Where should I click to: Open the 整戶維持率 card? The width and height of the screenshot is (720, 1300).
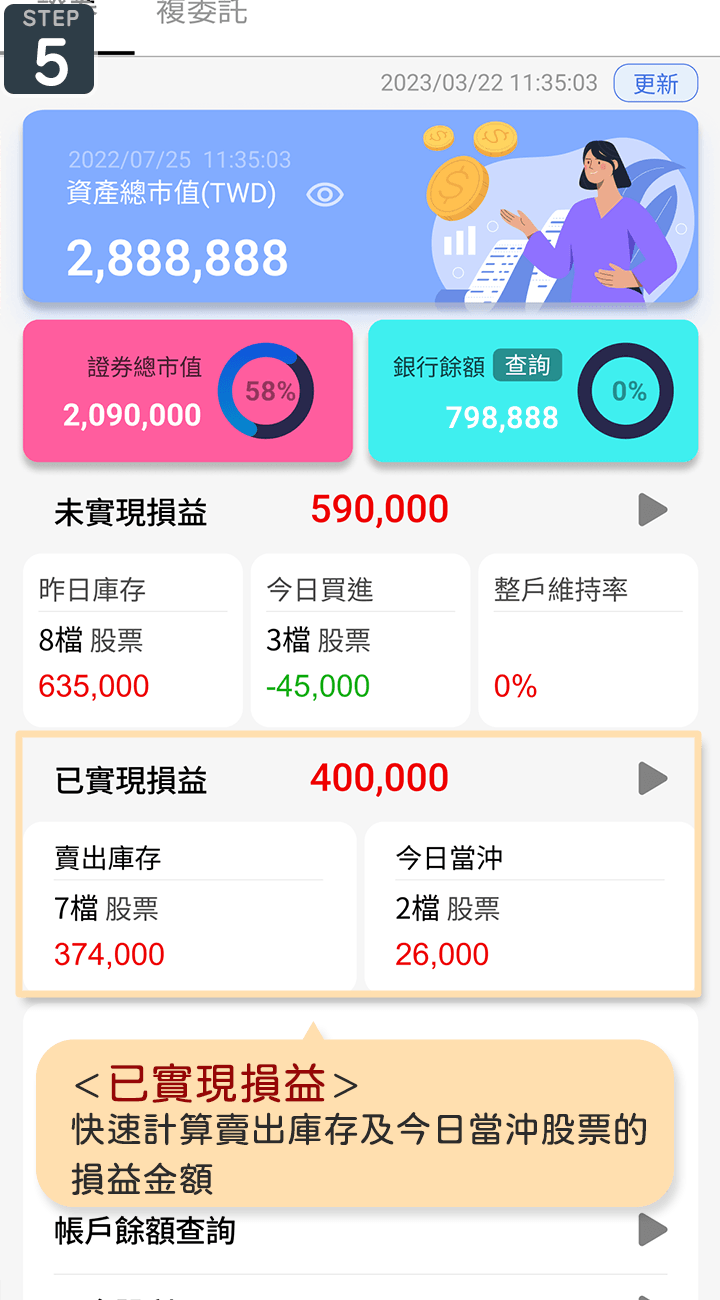588,640
